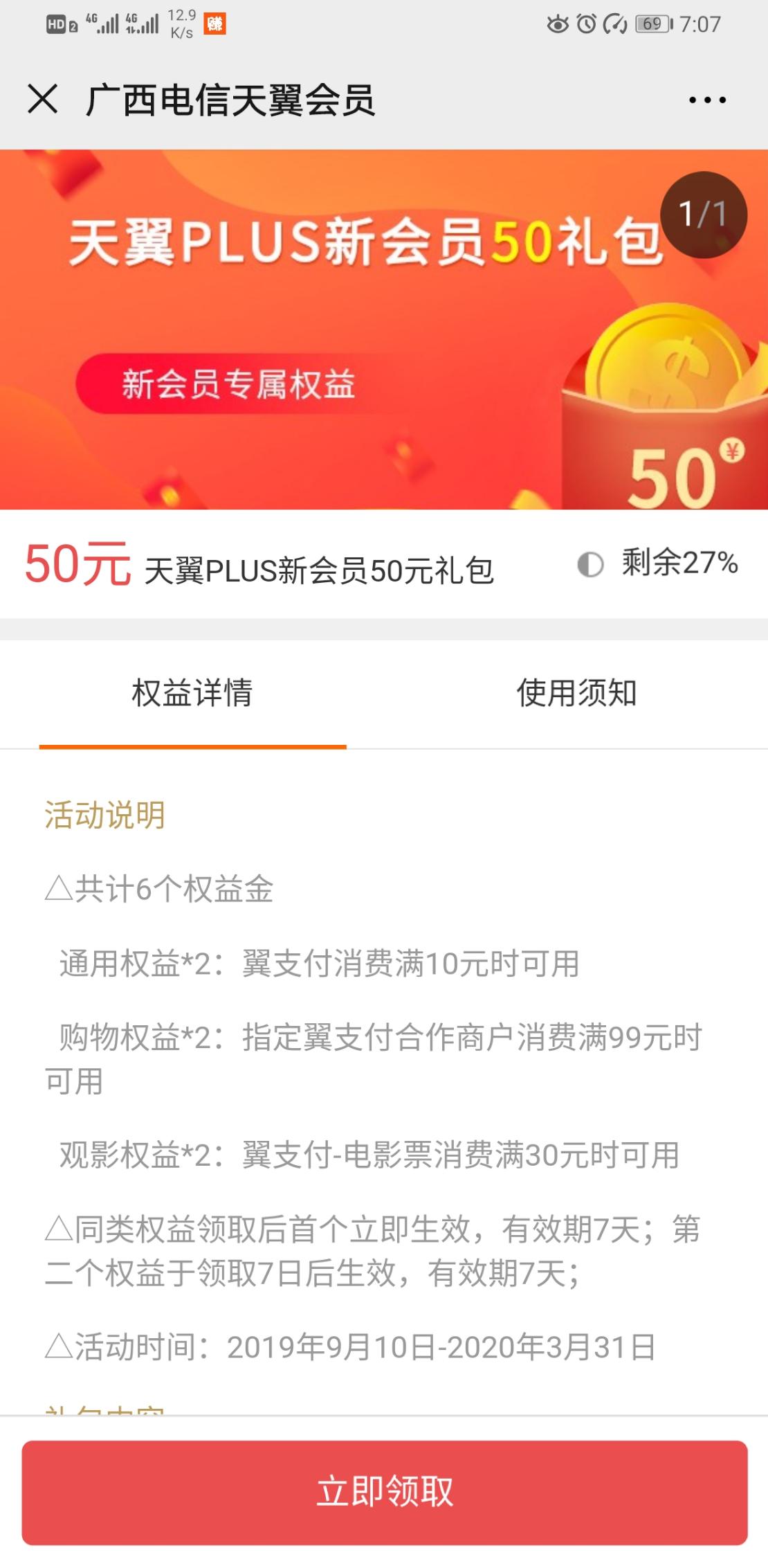Screen dimensions: 768x1568
Task: Switch to the 权益详情 tab
Action: (192, 693)
